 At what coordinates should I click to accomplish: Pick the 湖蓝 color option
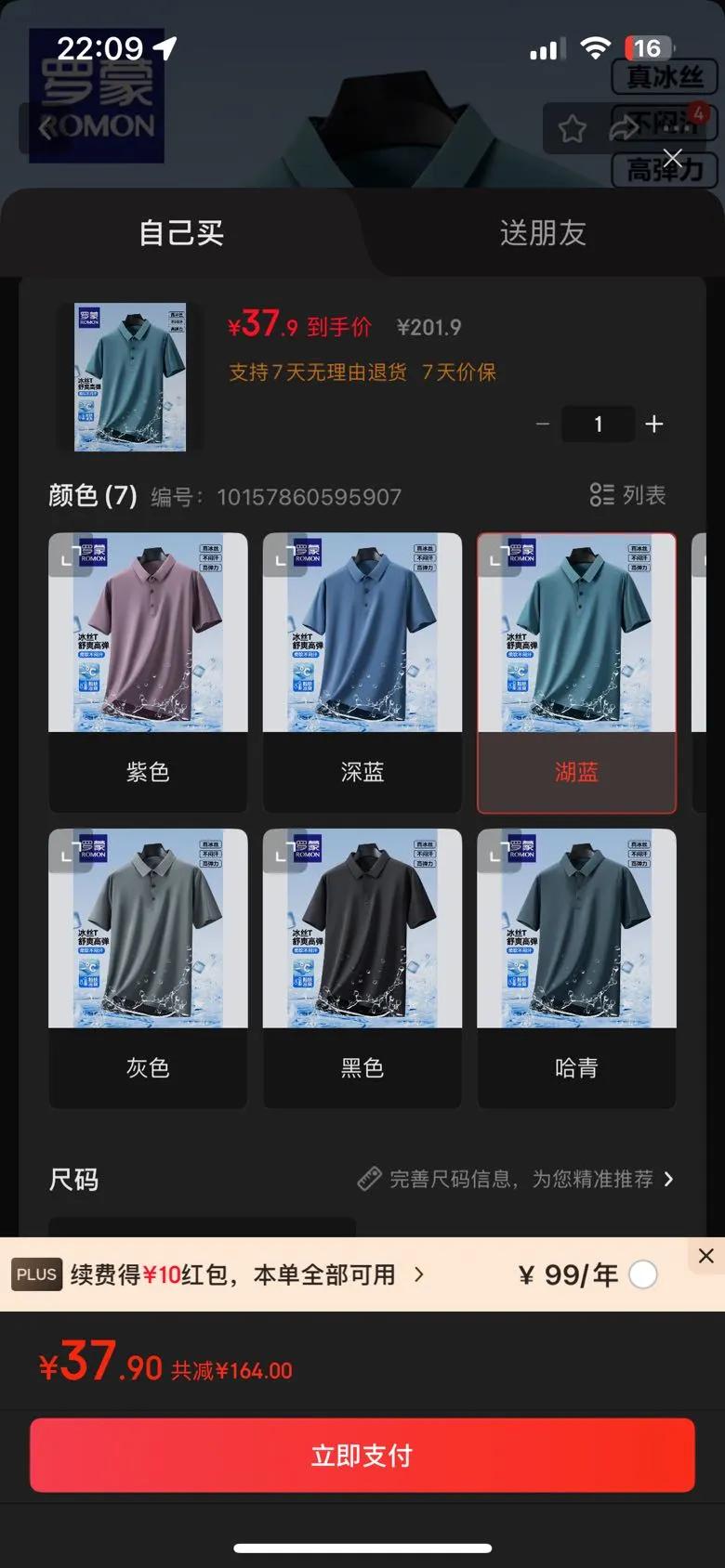(576, 673)
